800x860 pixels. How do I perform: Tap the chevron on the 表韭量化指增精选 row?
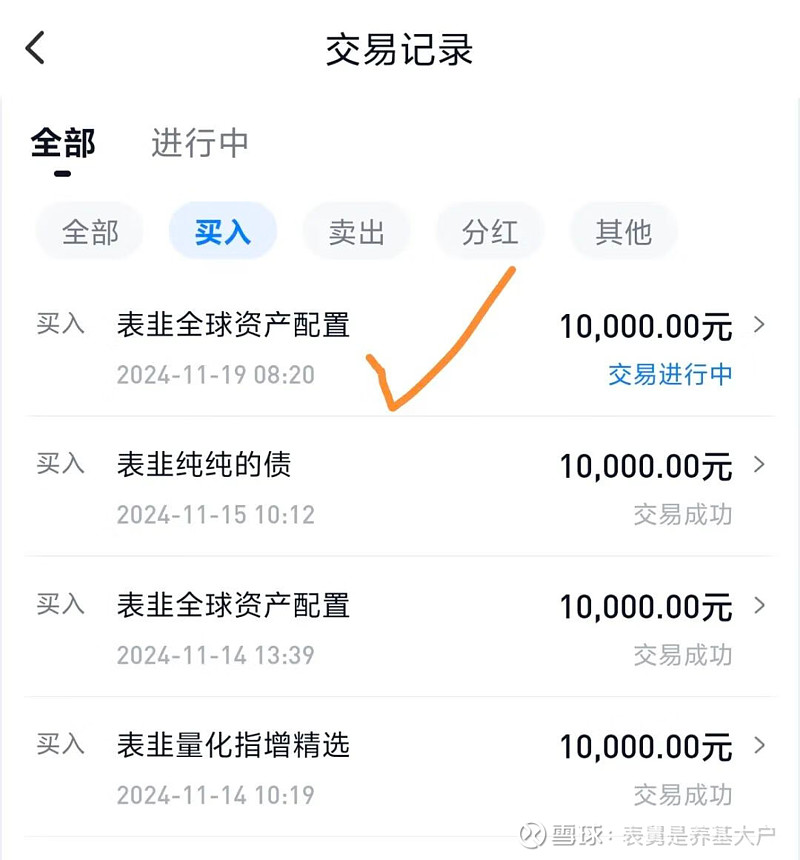coord(760,746)
